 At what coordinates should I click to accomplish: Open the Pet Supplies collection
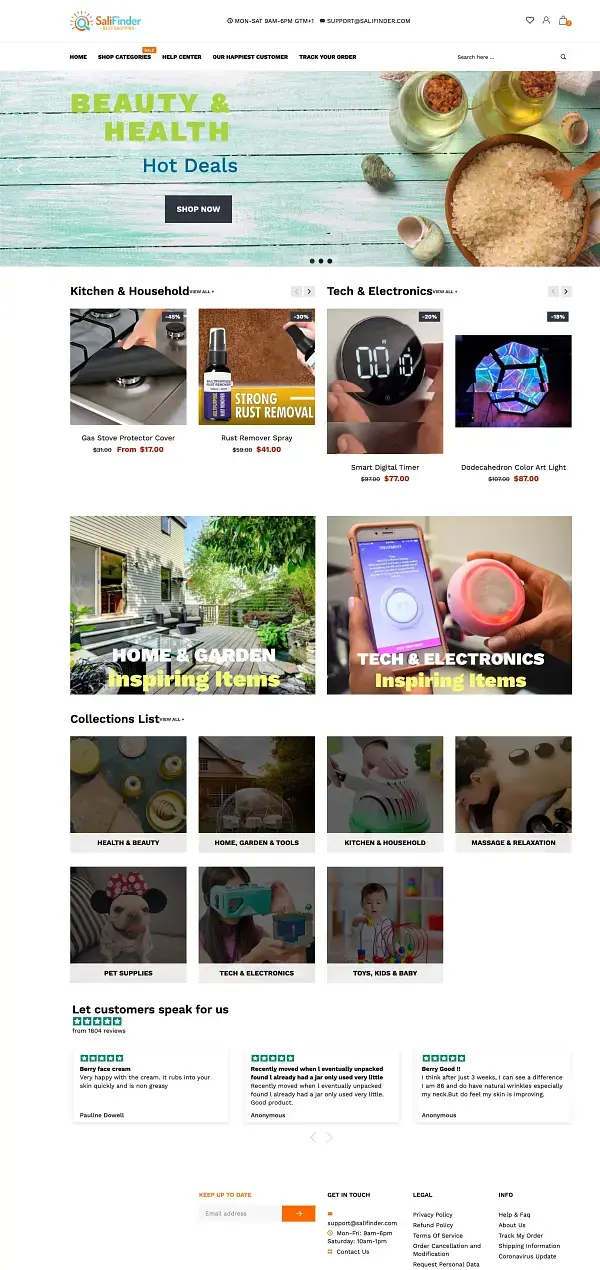point(128,924)
